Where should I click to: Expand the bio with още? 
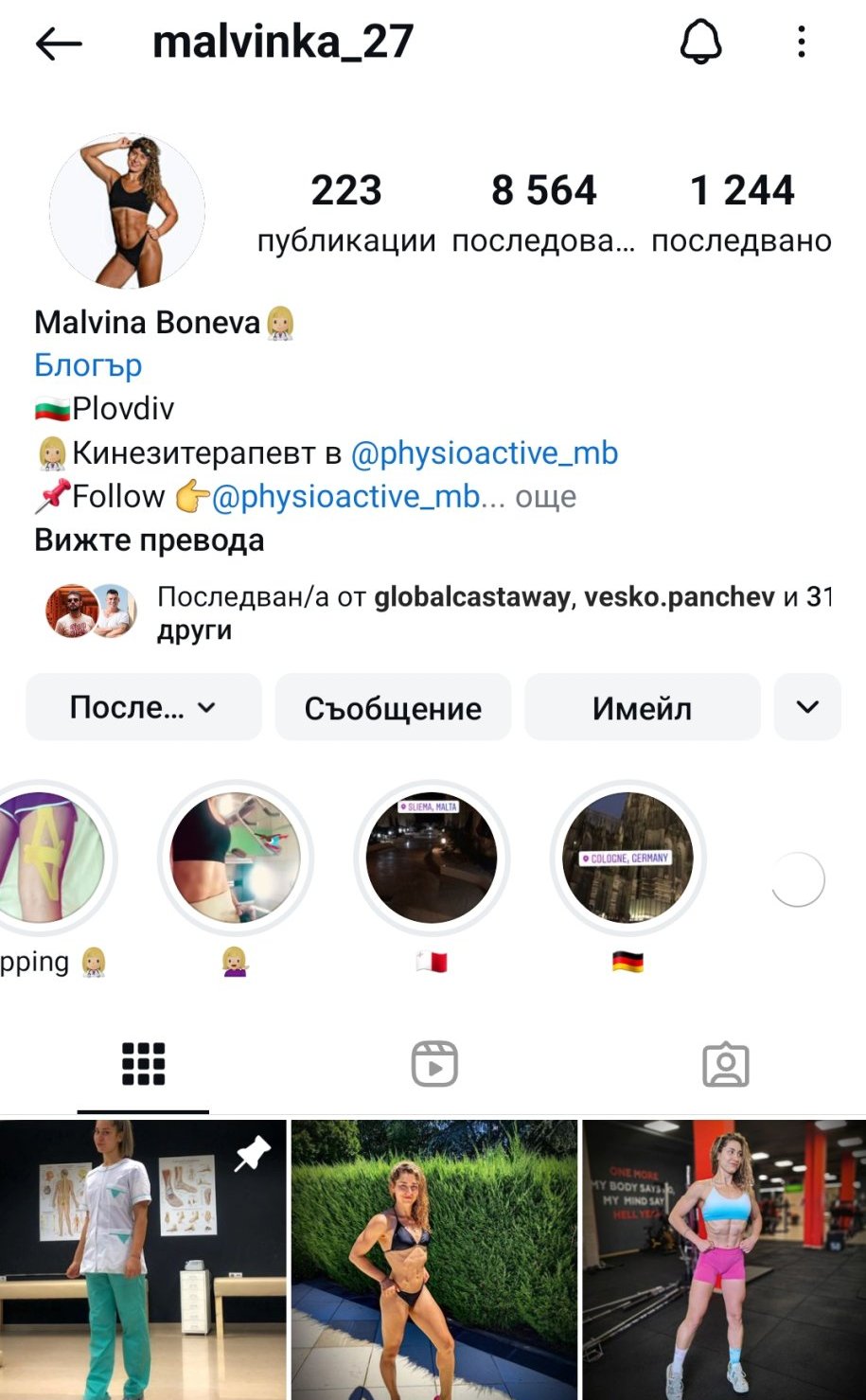(545, 497)
